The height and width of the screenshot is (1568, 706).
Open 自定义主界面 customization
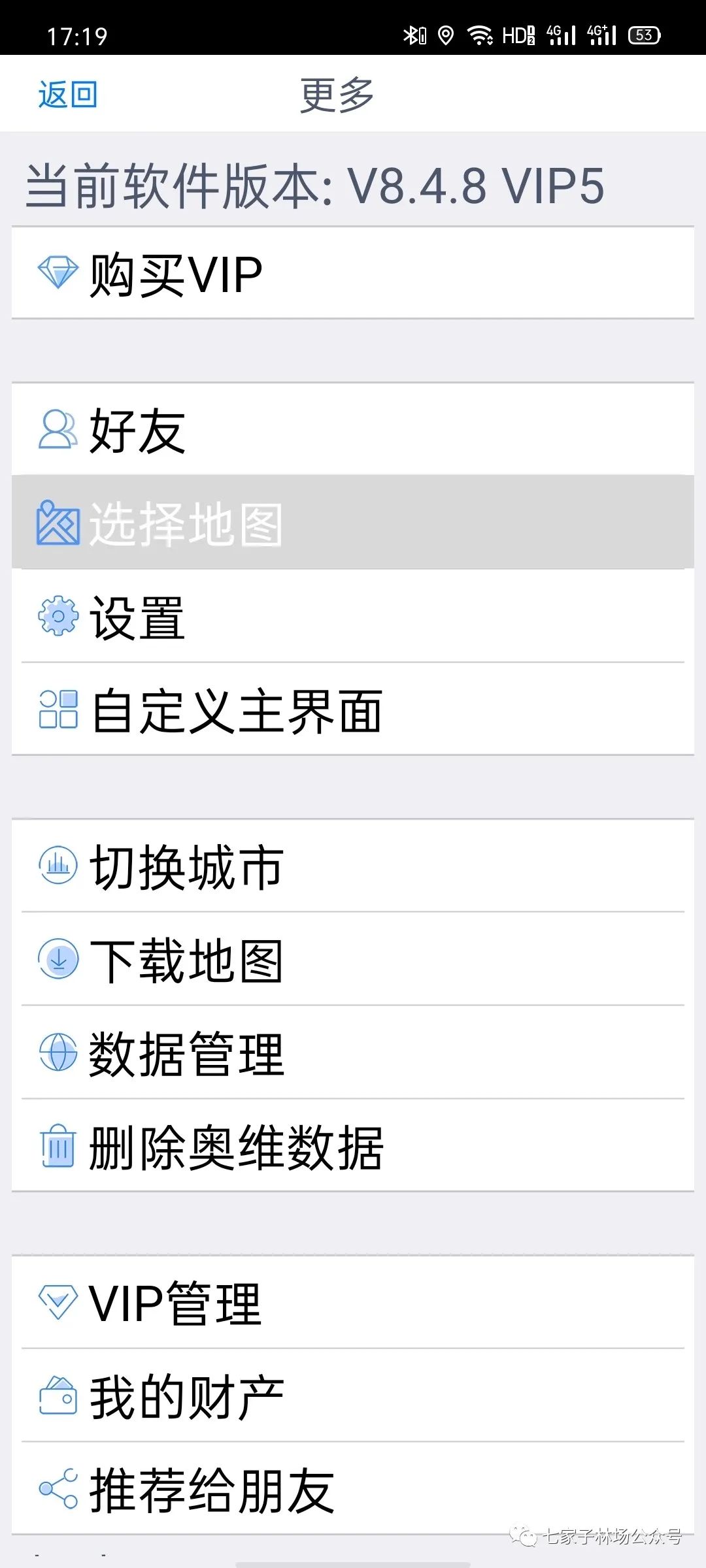pyautogui.click(x=353, y=710)
